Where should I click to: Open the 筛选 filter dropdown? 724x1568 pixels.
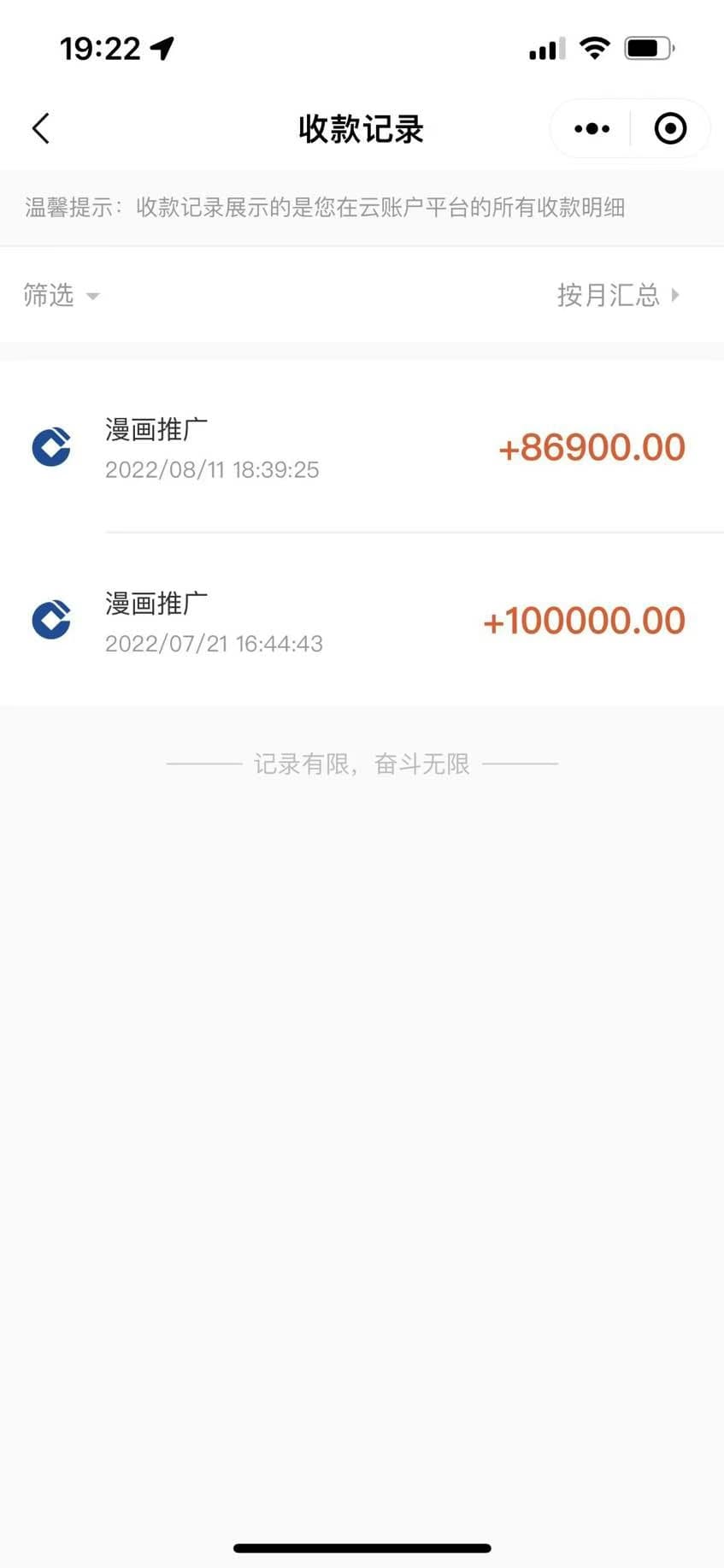click(x=60, y=295)
